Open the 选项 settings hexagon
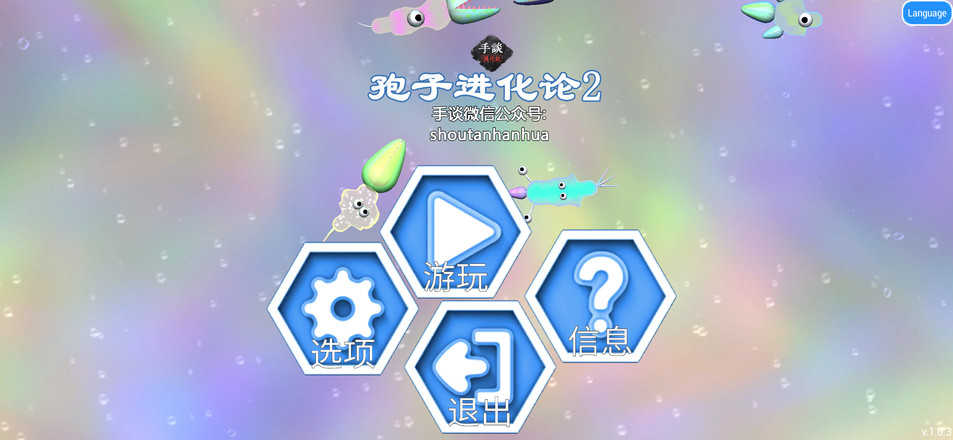The width and height of the screenshot is (953, 440). [343, 312]
